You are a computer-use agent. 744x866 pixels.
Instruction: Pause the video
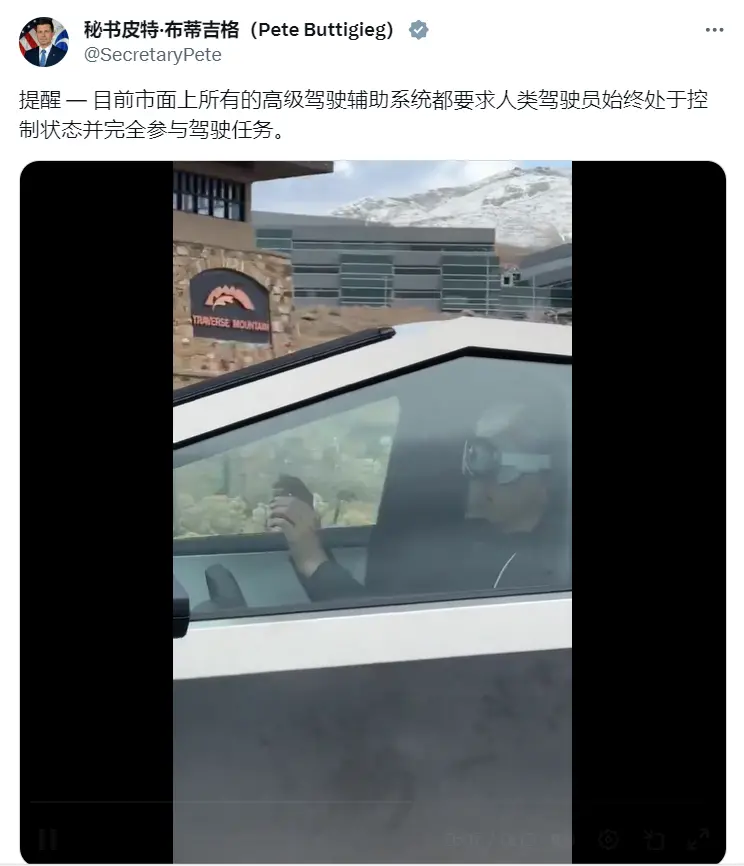46,839
